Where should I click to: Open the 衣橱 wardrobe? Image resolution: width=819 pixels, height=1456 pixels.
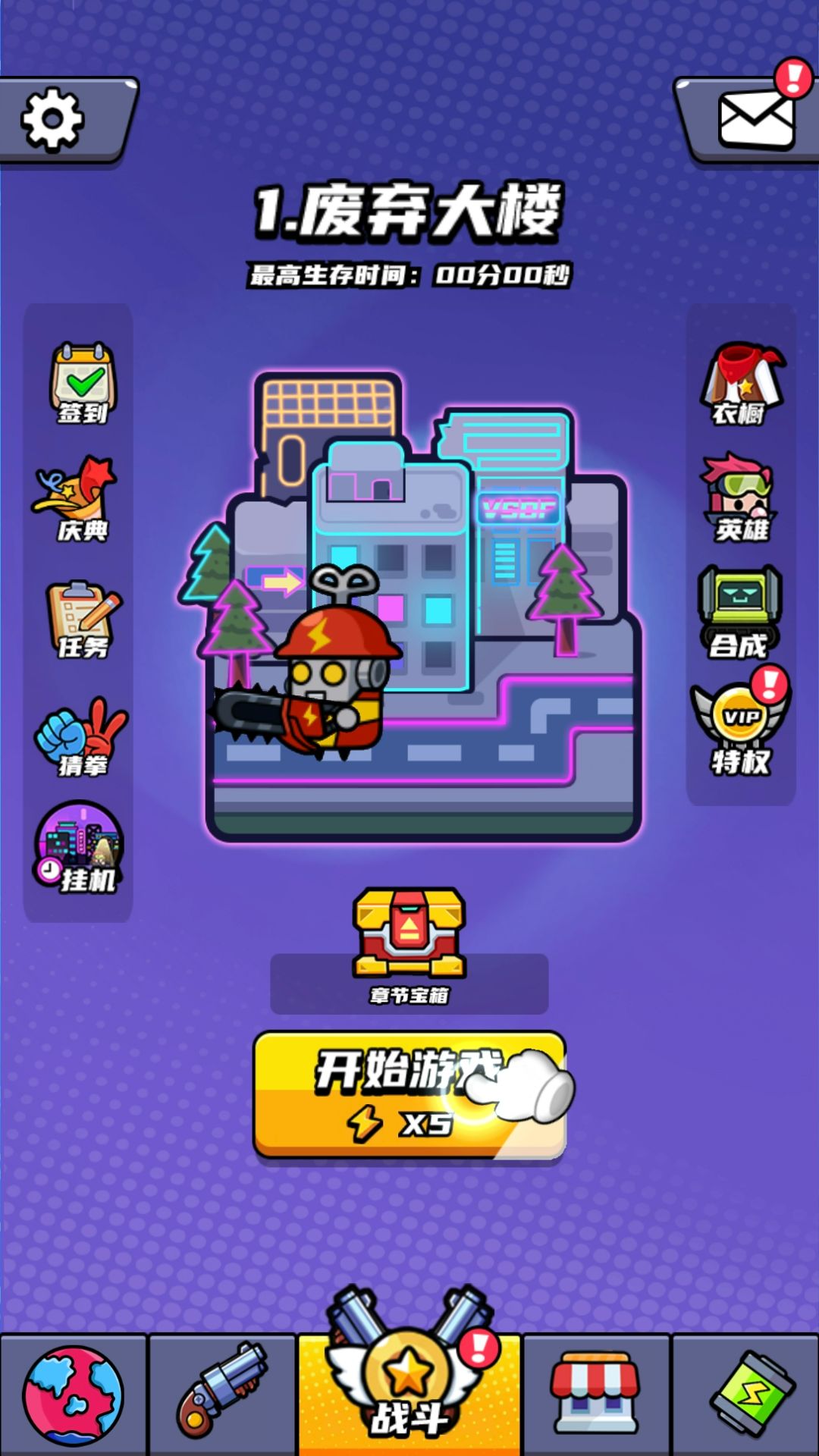click(x=742, y=383)
